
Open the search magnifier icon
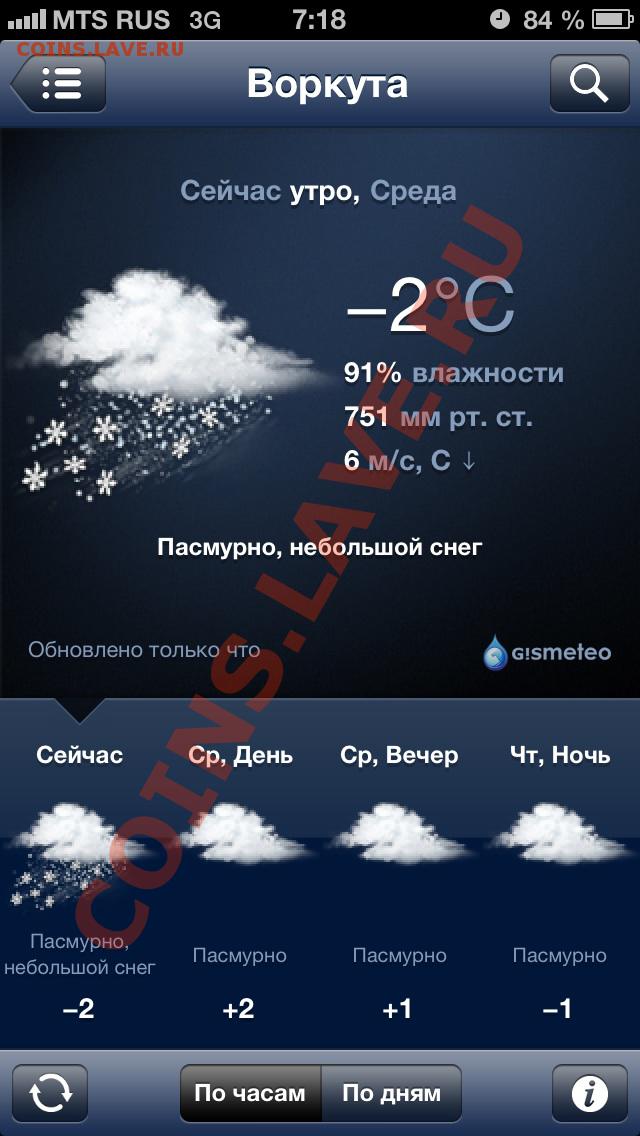point(589,84)
